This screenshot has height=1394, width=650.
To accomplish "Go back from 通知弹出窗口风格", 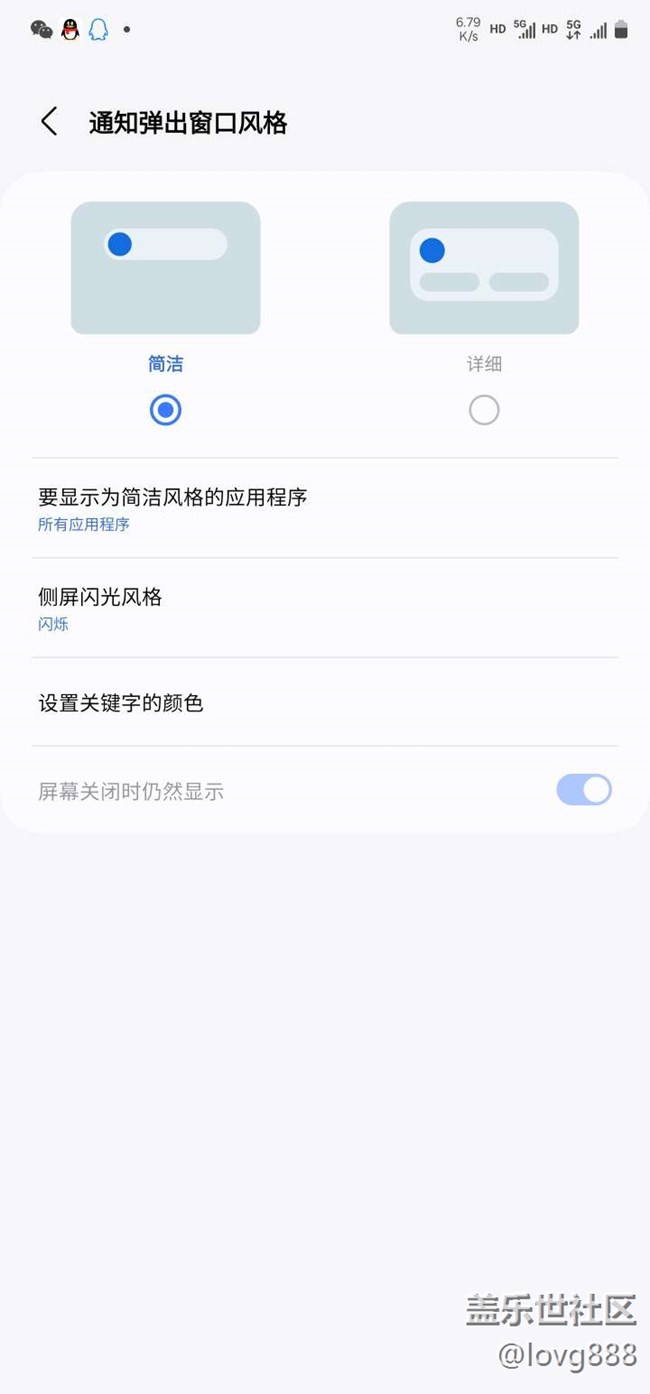I will tap(48, 122).
